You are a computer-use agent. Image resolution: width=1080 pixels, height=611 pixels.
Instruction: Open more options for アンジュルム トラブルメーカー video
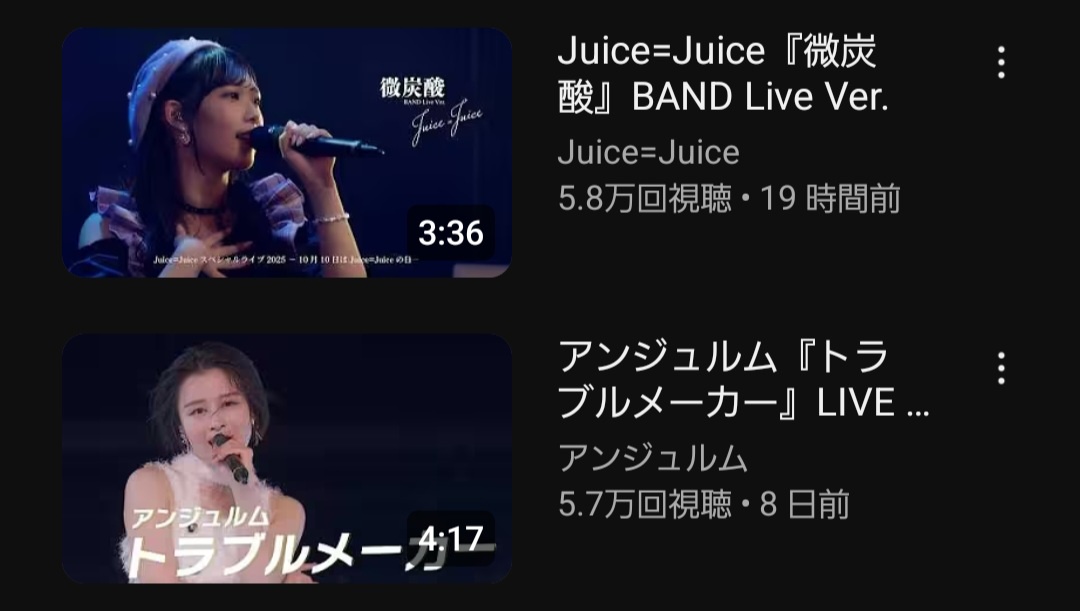click(x=1000, y=368)
